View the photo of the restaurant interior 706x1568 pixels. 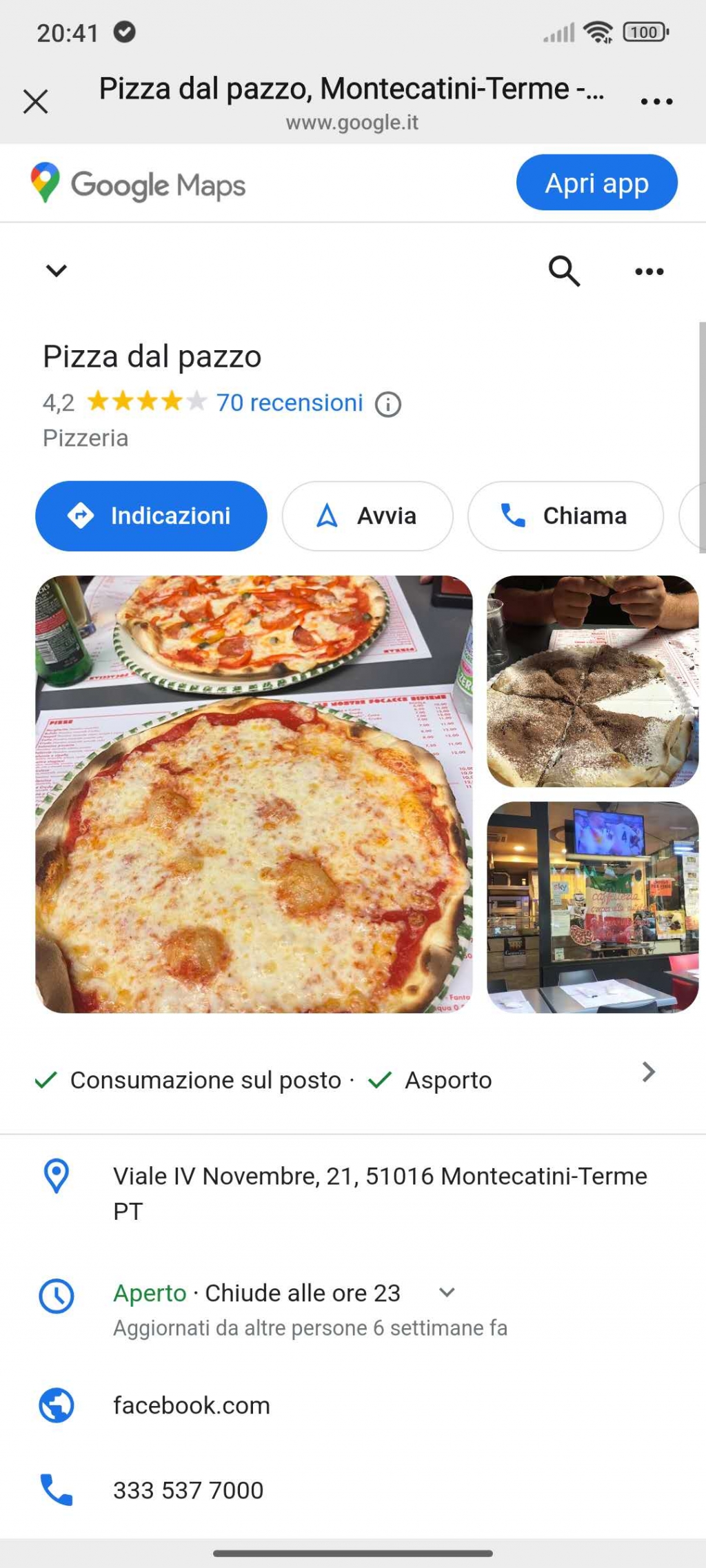pos(592,907)
